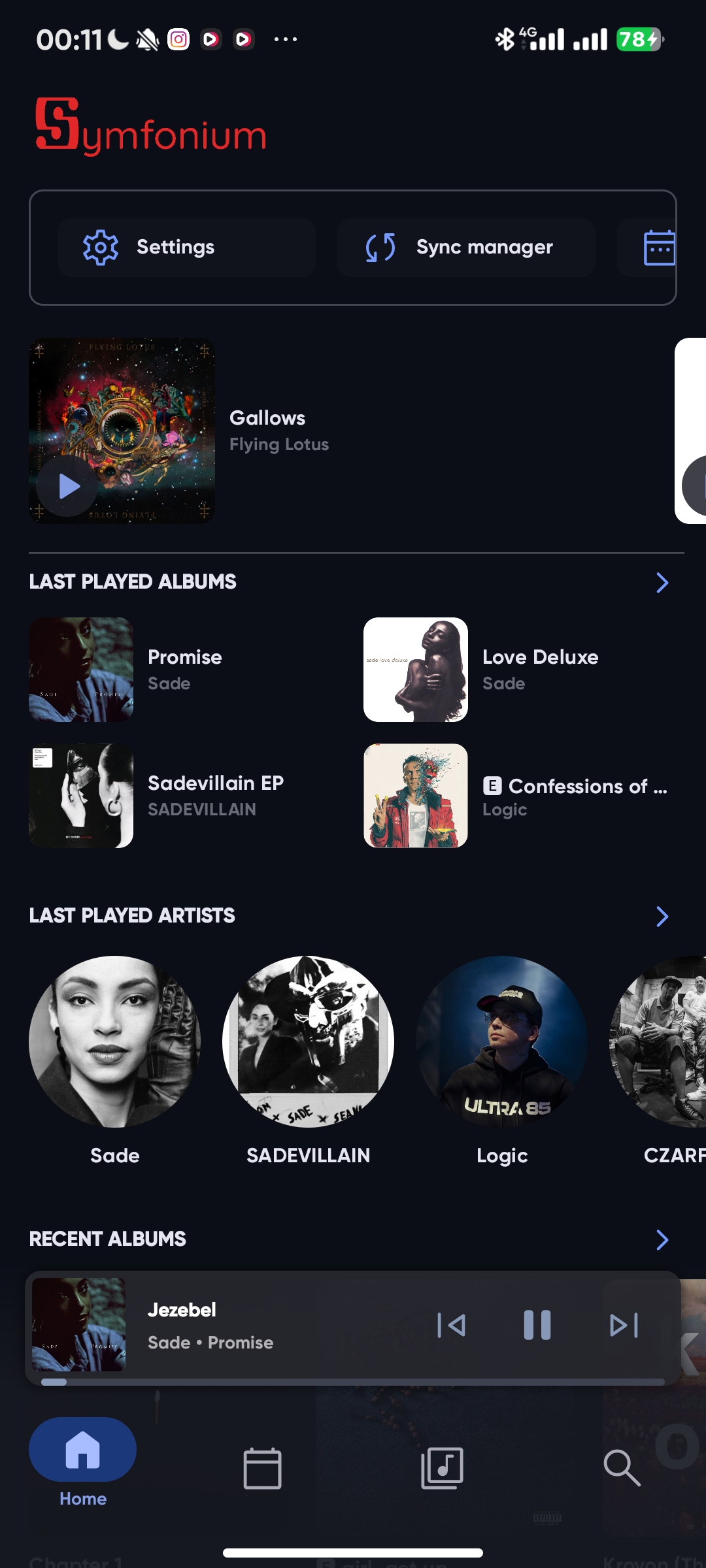
Task: Skip to next track
Action: pyautogui.click(x=624, y=1326)
